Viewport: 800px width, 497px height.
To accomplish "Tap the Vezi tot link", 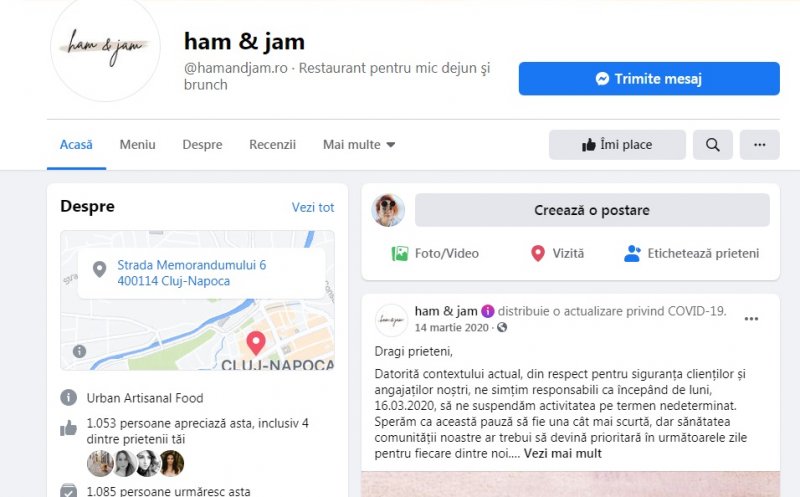I will 313,207.
